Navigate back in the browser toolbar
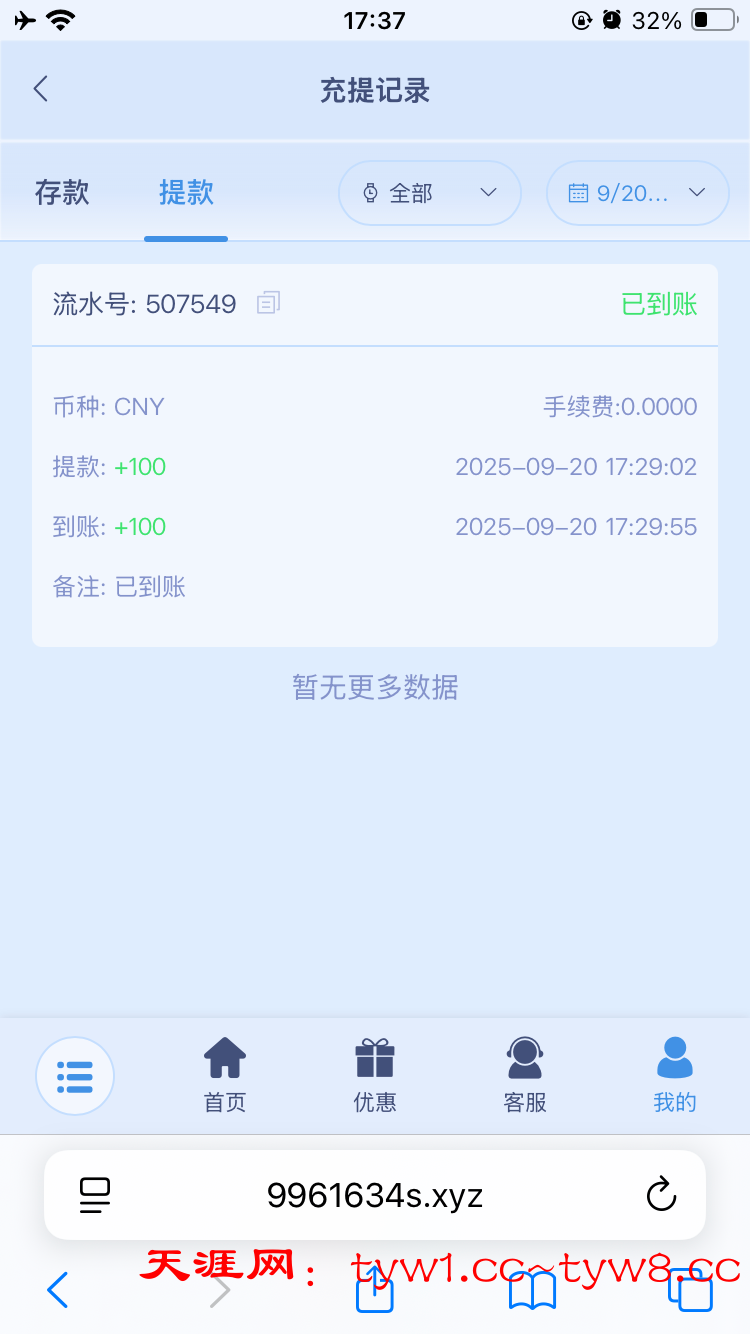This screenshot has height=1334, width=750. click(58, 1290)
